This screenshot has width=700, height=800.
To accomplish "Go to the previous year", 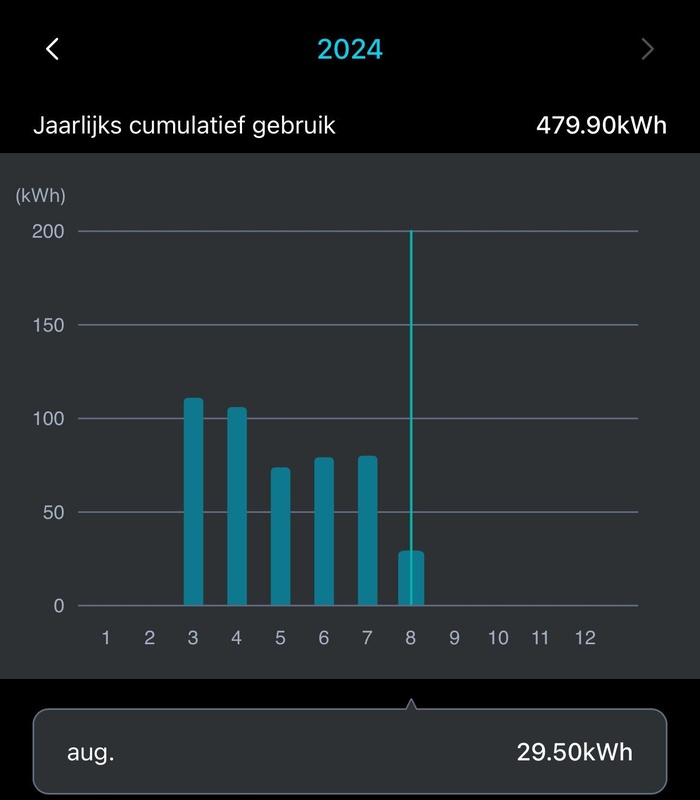I will coord(53,49).
